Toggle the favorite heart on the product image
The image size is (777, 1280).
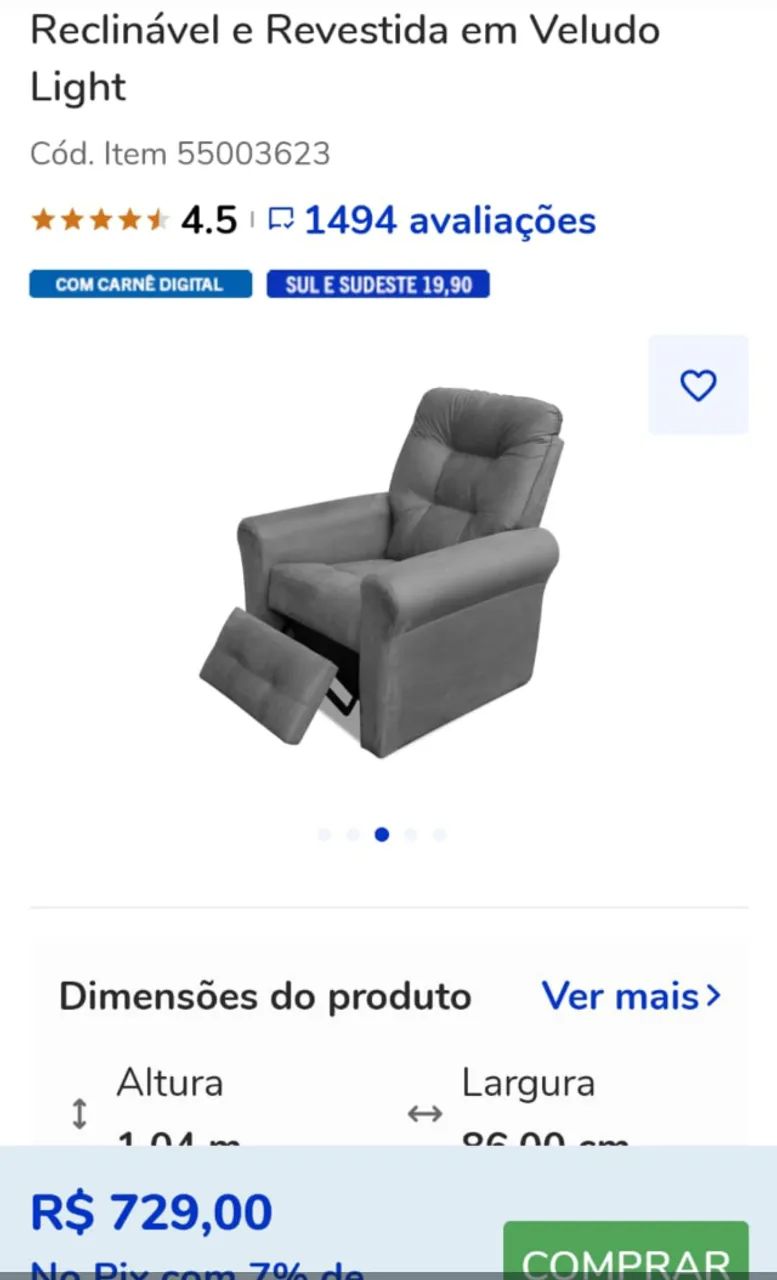click(698, 385)
